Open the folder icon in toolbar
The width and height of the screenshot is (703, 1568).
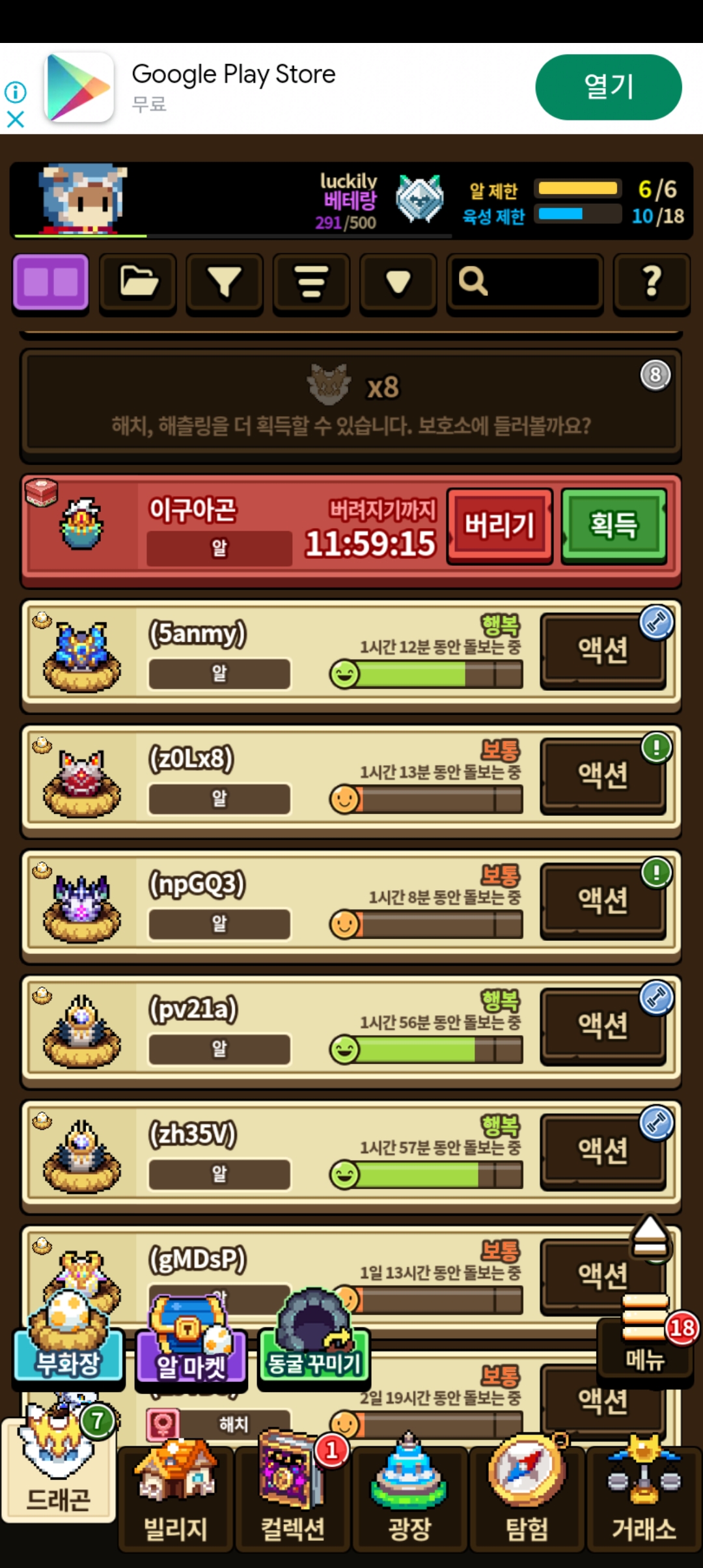pyautogui.click(x=138, y=283)
